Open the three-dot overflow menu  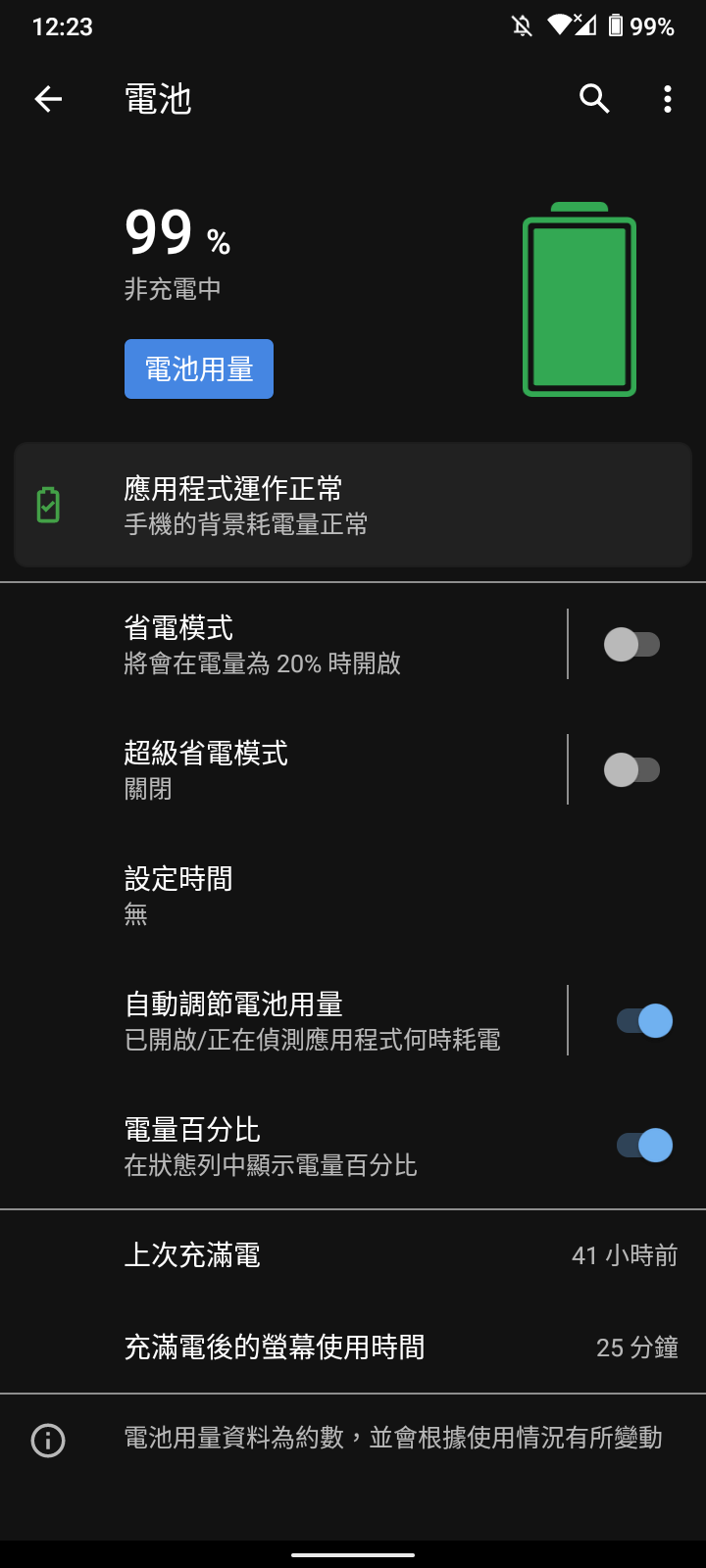(668, 99)
